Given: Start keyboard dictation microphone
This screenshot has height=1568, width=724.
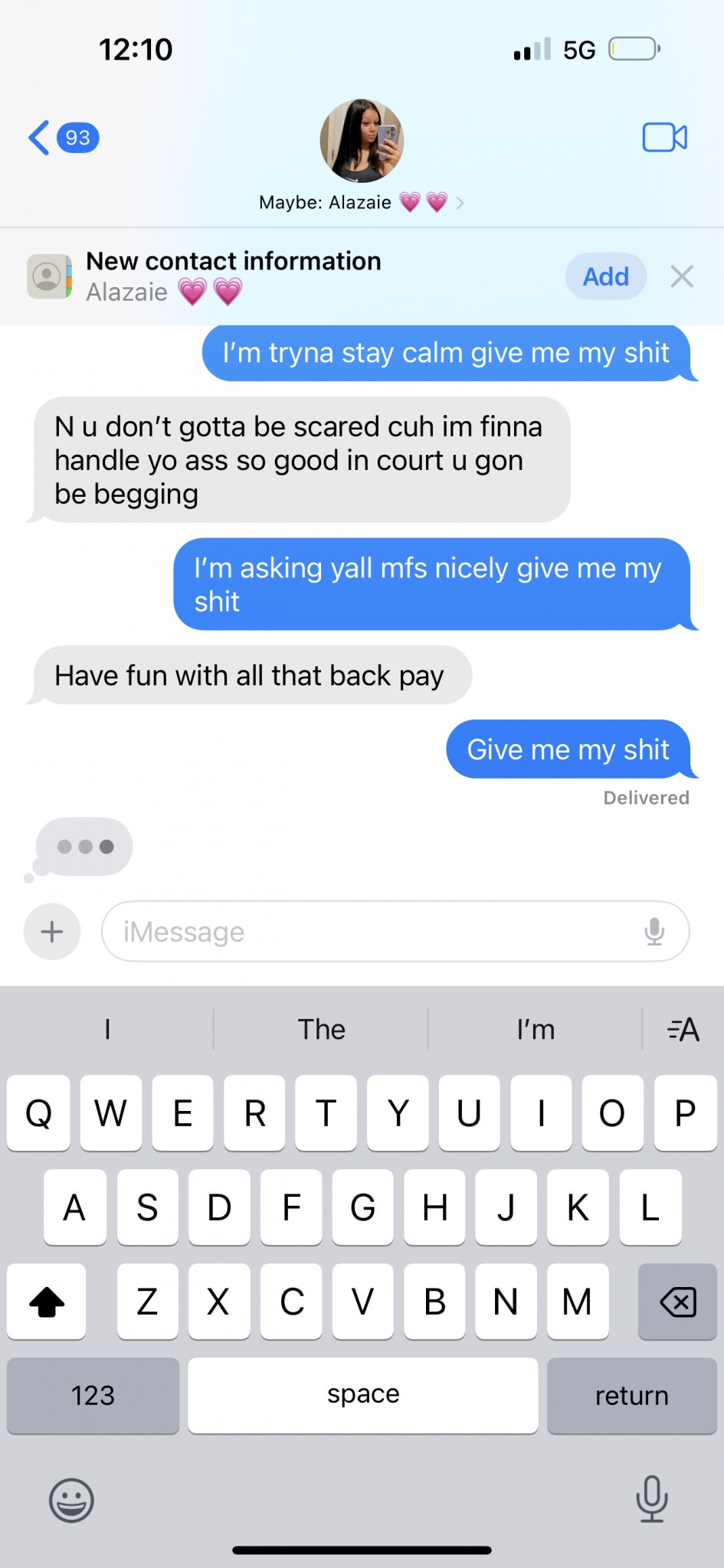Looking at the screenshot, I should pos(652,1499).
